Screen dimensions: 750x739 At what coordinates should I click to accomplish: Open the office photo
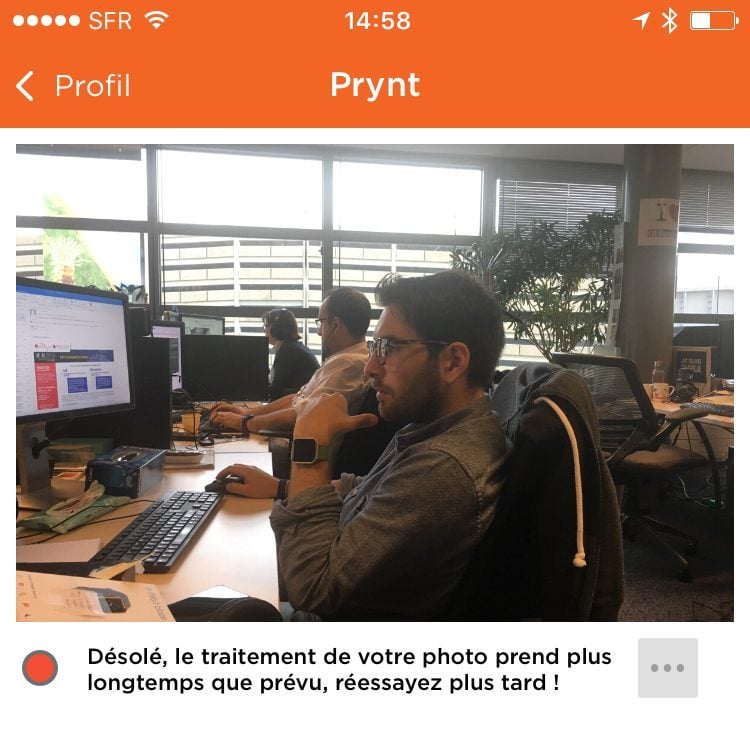[375, 383]
